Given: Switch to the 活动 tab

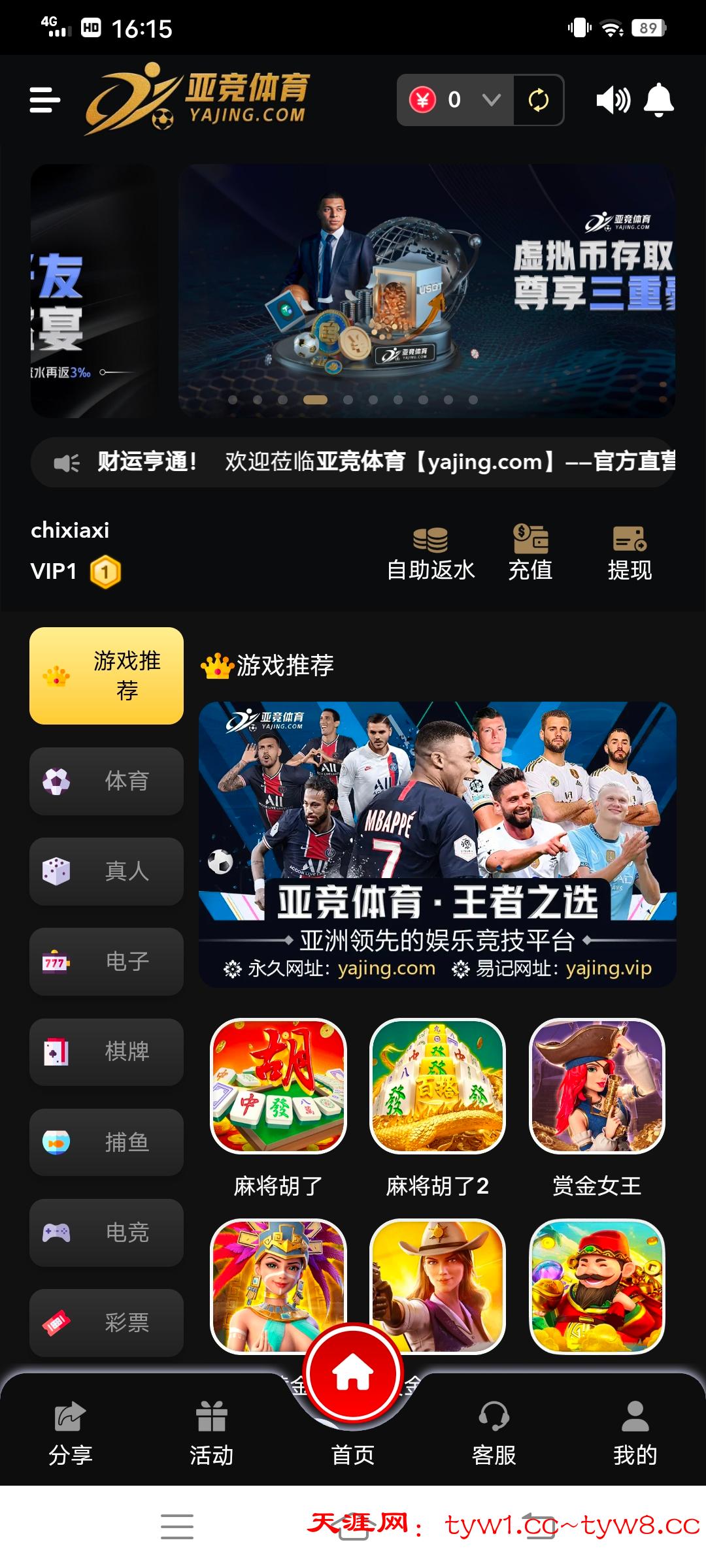Looking at the screenshot, I should (x=211, y=1433).
